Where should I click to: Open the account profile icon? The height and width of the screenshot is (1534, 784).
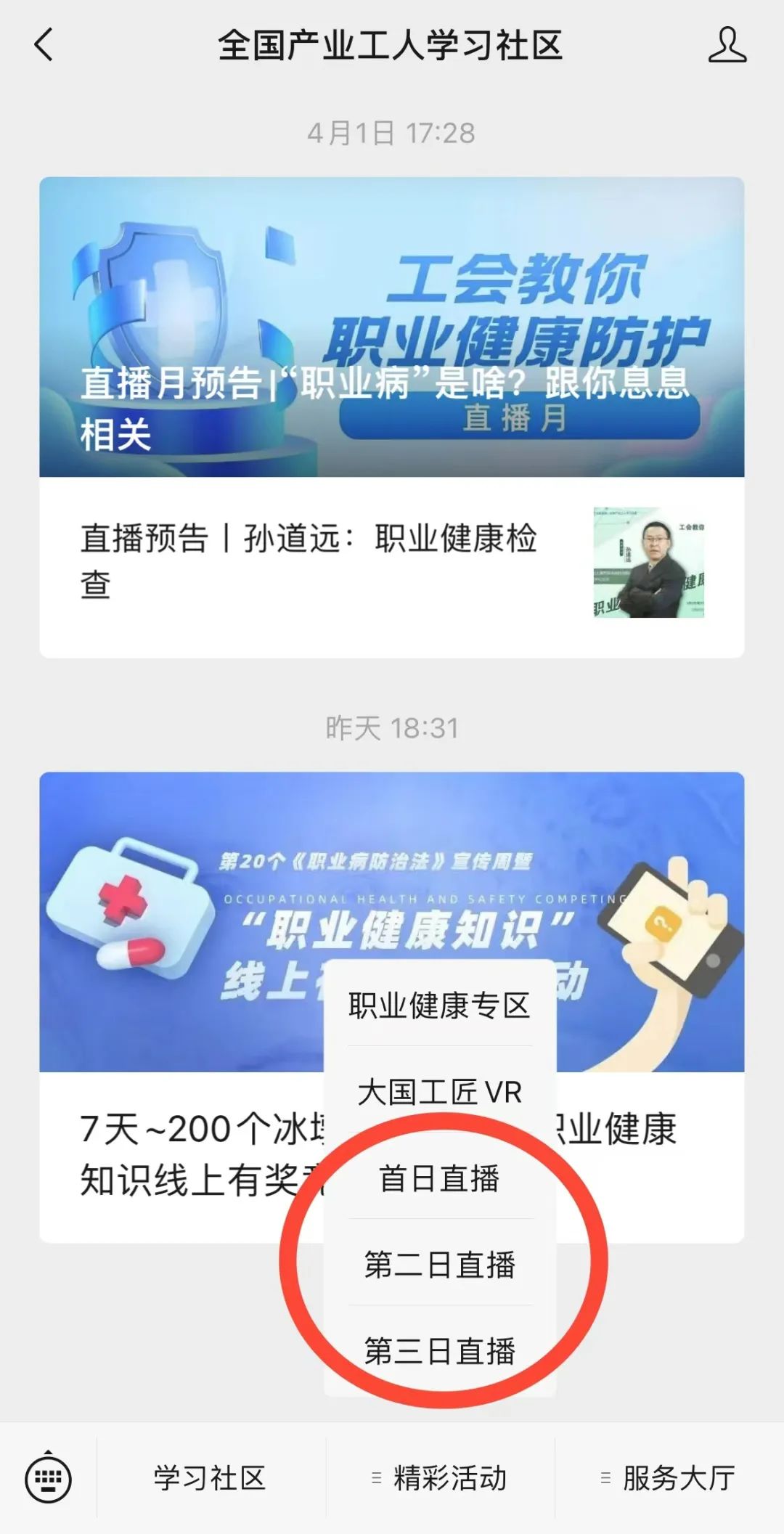coord(727,45)
